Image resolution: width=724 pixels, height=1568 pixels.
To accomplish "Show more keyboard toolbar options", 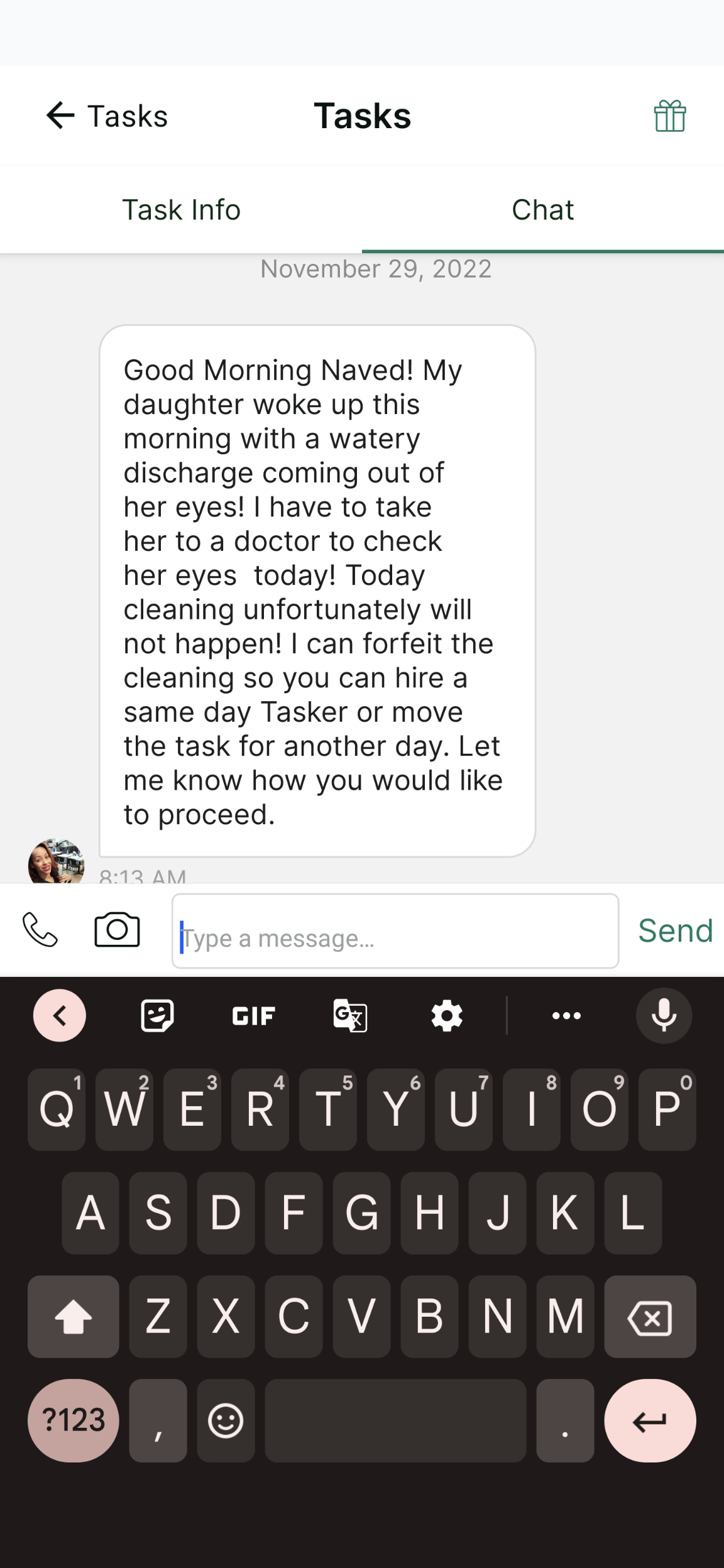I will (566, 1016).
